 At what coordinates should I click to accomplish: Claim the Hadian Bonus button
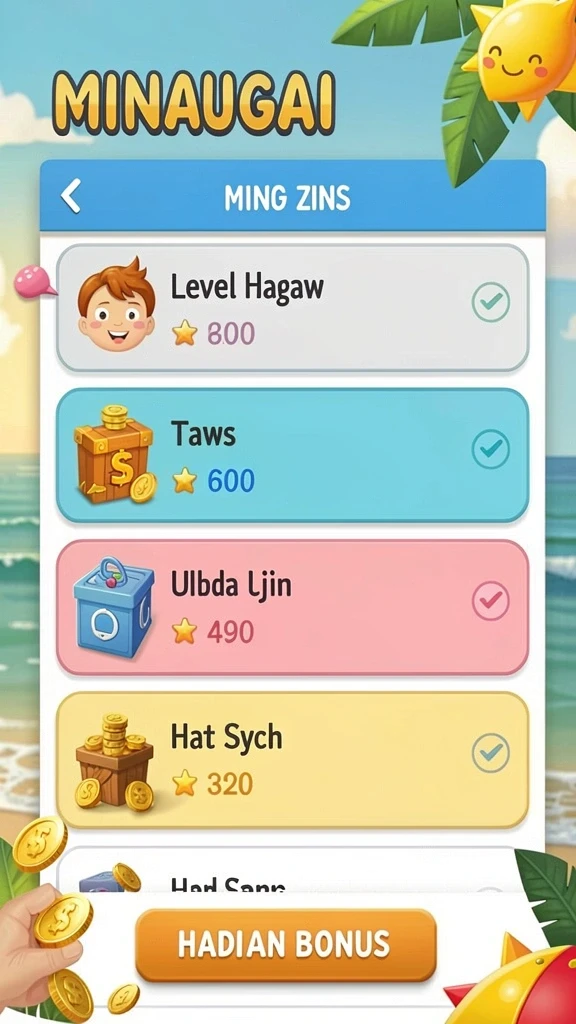click(x=285, y=945)
